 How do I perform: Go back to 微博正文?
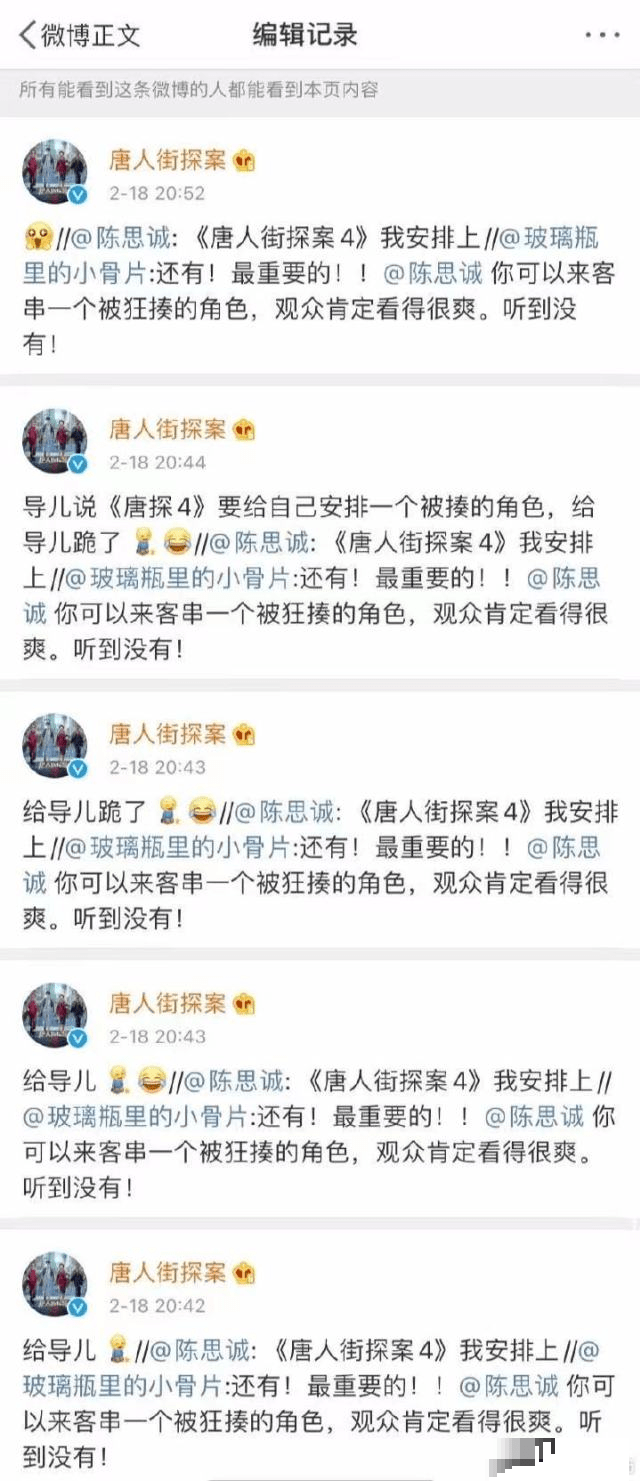pos(78,37)
